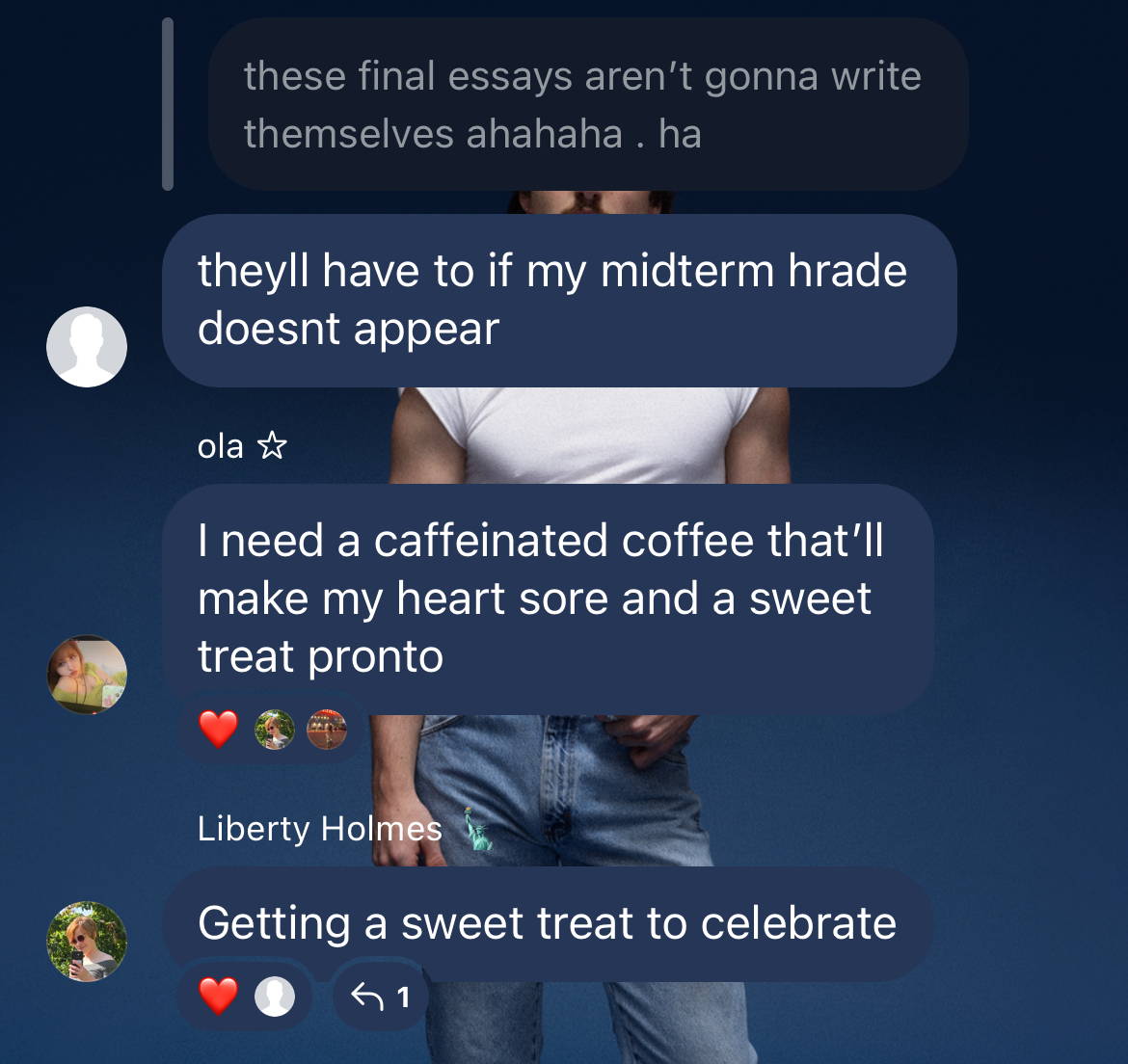Image resolution: width=1128 pixels, height=1064 pixels.
Task: Heart reaction on ola's coffee message
Action: pyautogui.click(x=219, y=730)
